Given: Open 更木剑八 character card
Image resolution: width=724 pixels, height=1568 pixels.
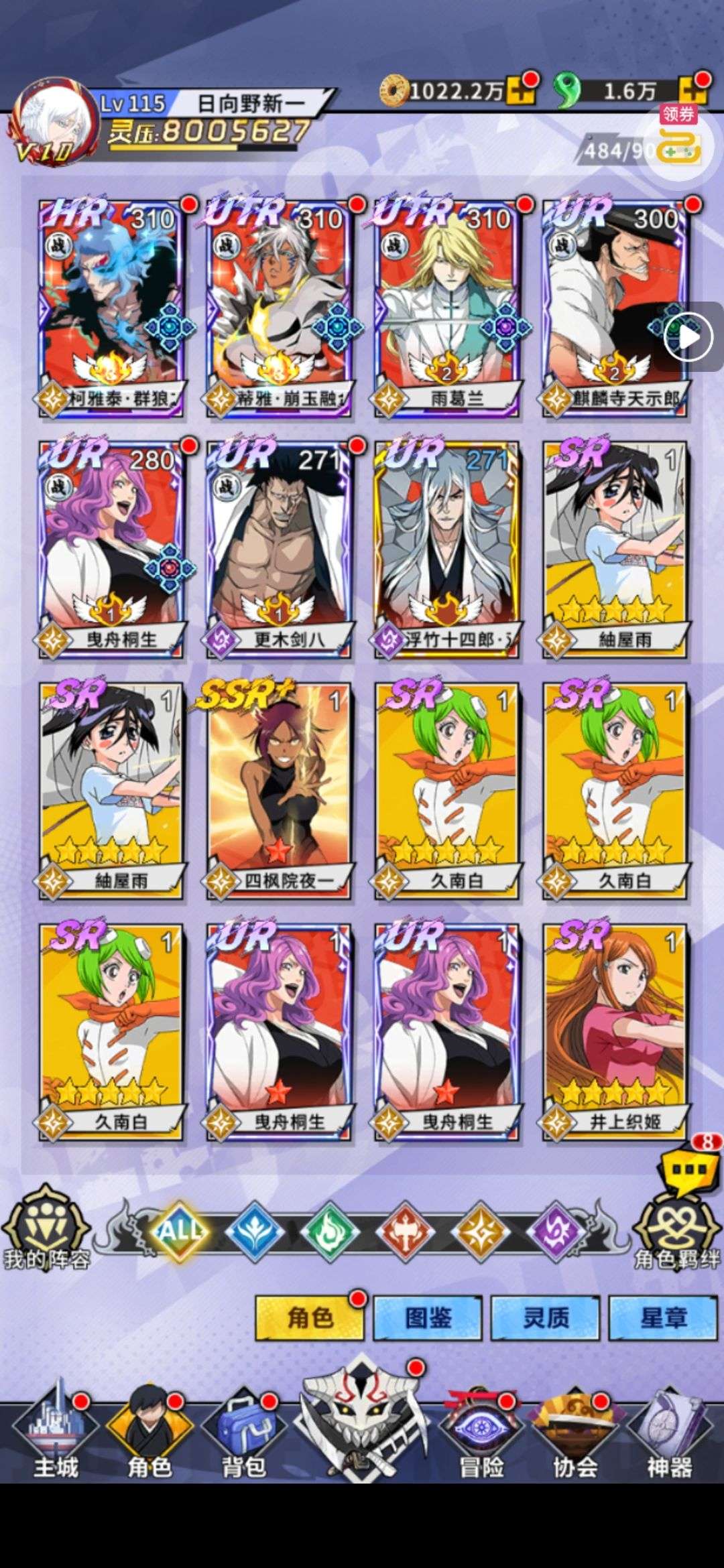Looking at the screenshot, I should click(x=279, y=549).
